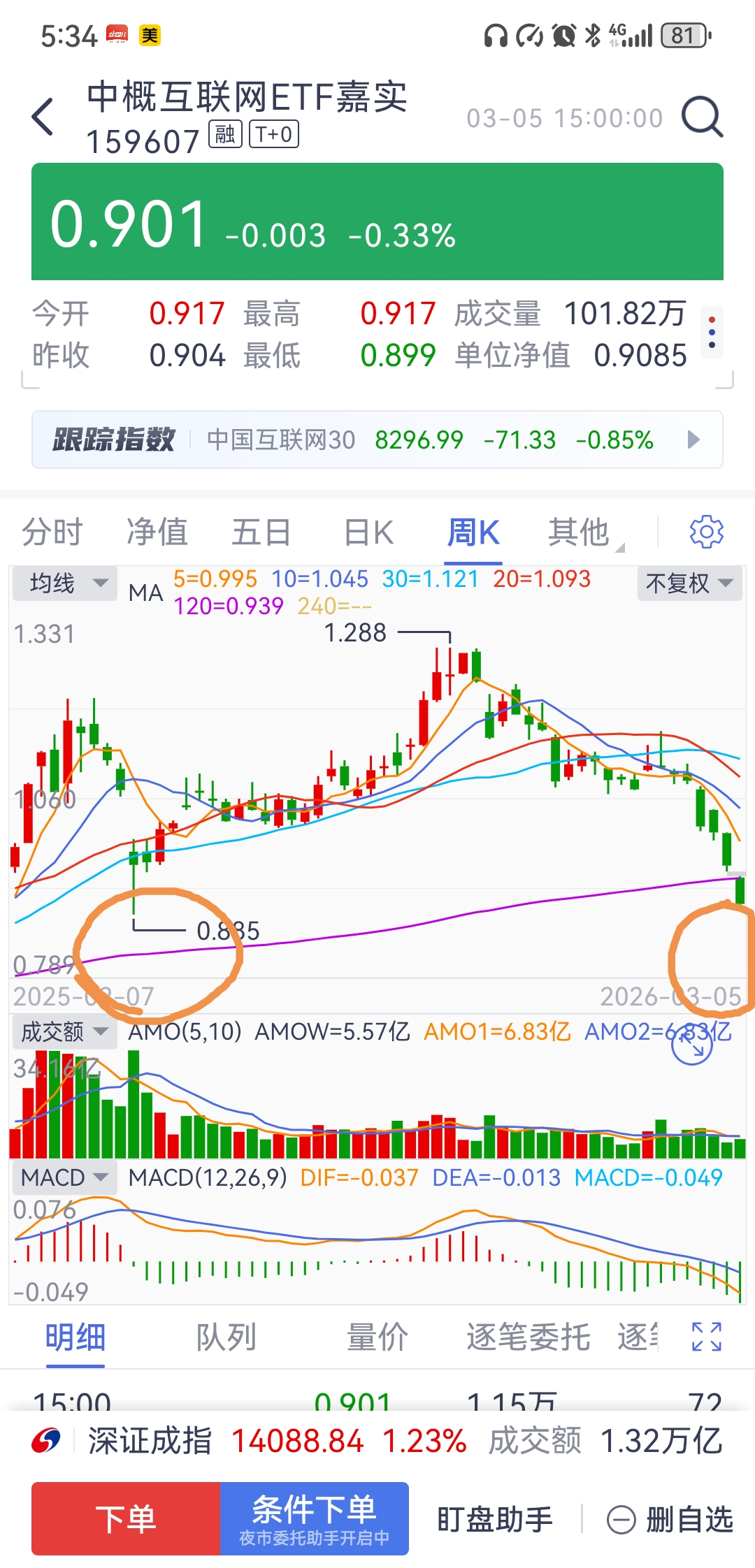
Task: Switch to 日K chart tab
Action: 369,532
